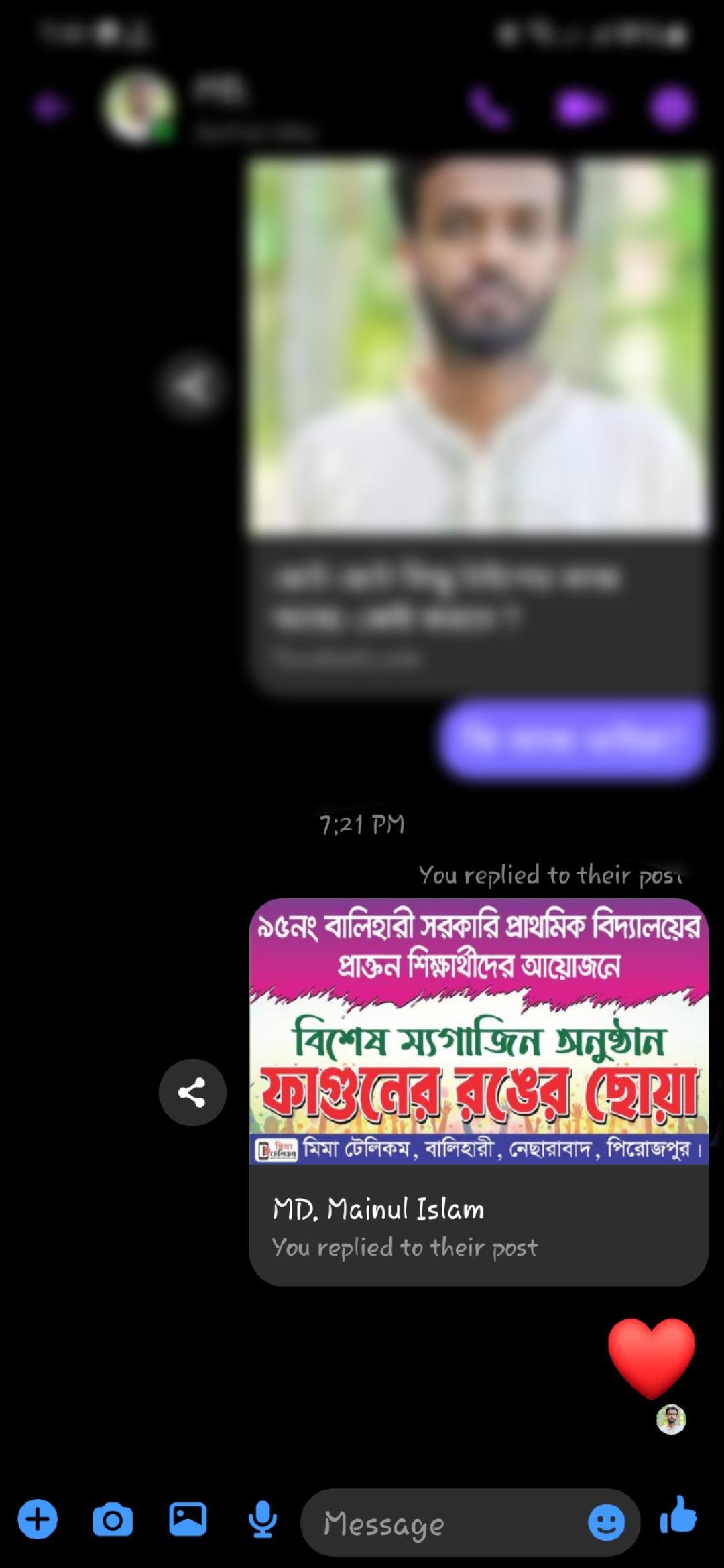Open the contact's profile picture
The height and width of the screenshot is (1568, 724).
pyautogui.click(x=139, y=107)
